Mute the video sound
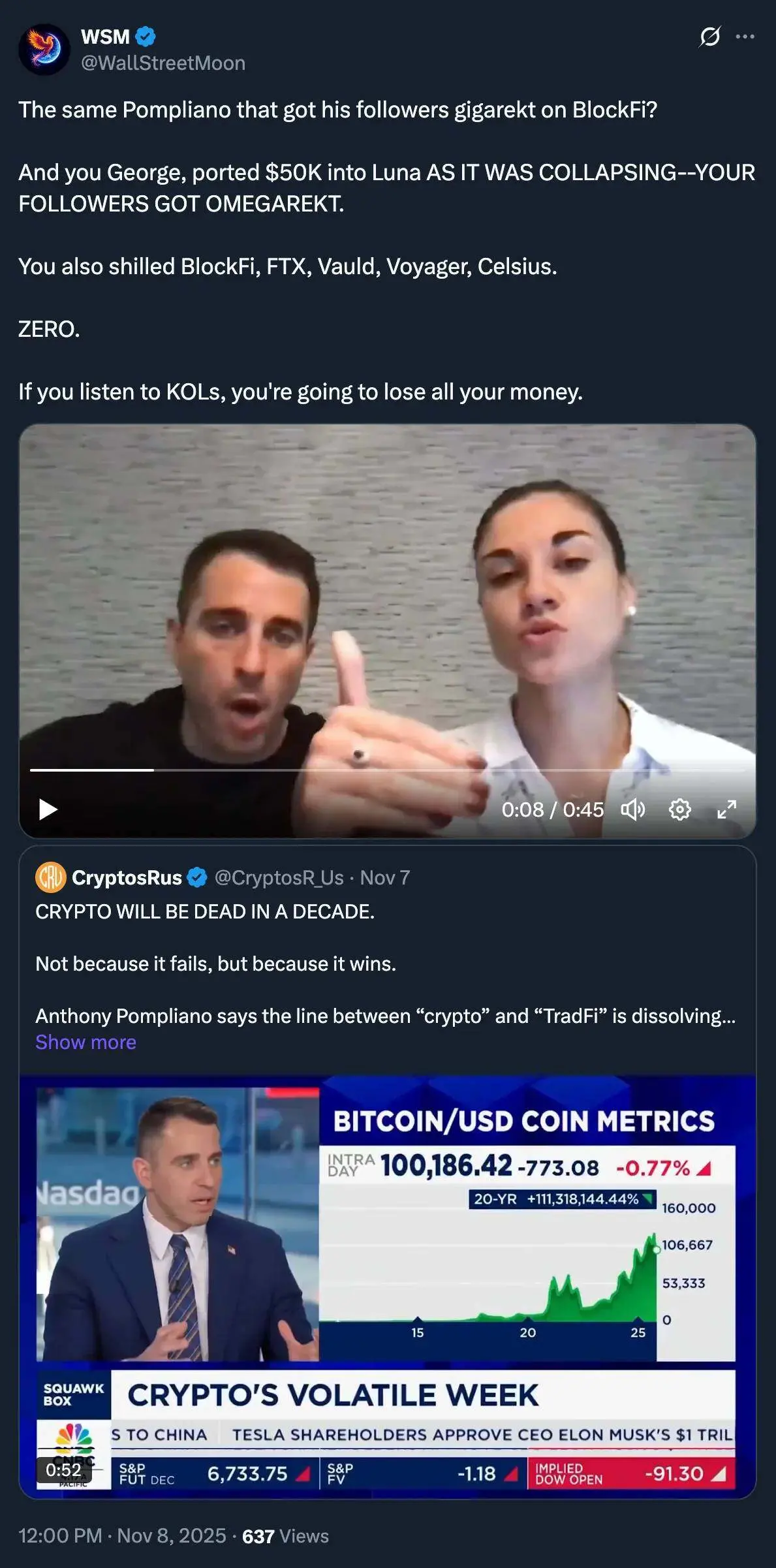 tap(632, 809)
